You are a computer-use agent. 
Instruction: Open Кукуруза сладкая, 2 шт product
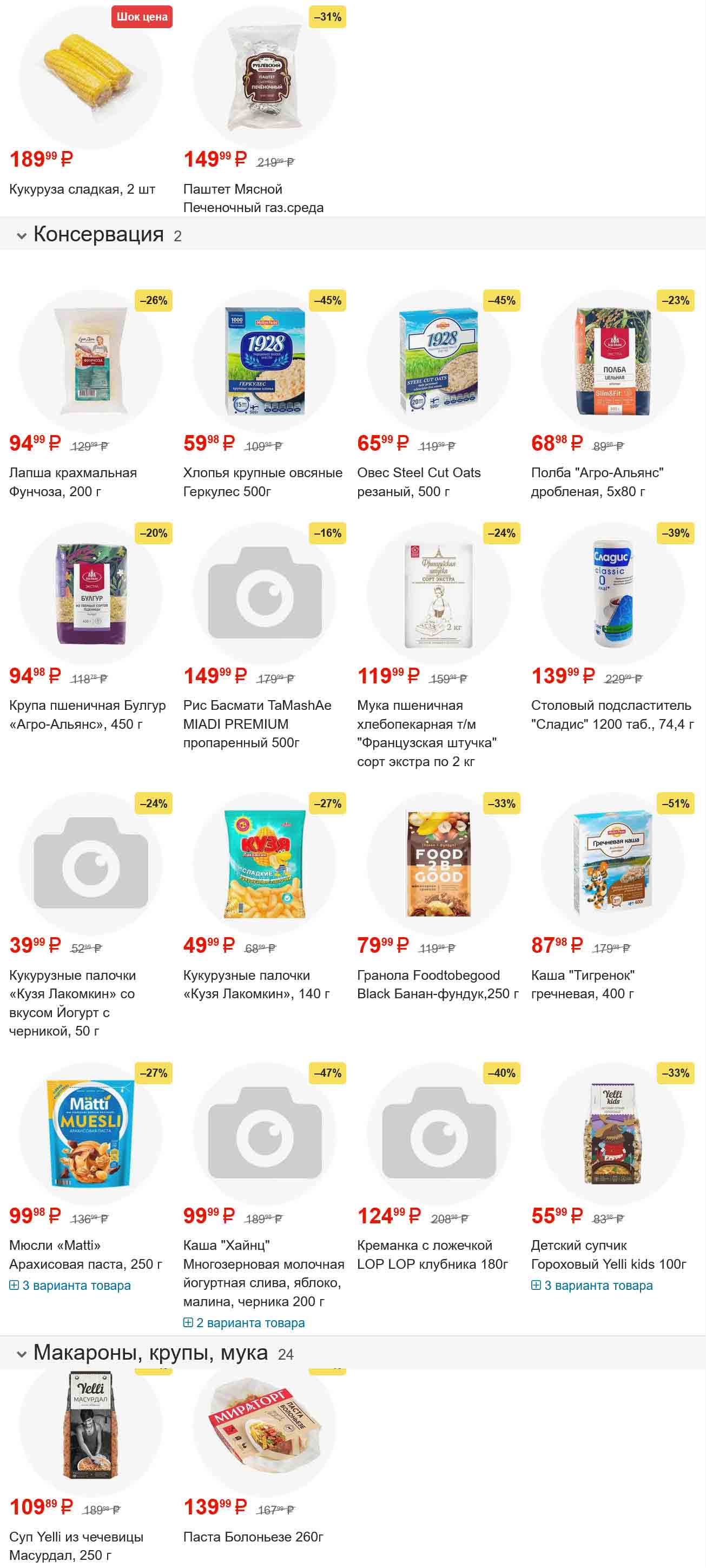pos(82,189)
